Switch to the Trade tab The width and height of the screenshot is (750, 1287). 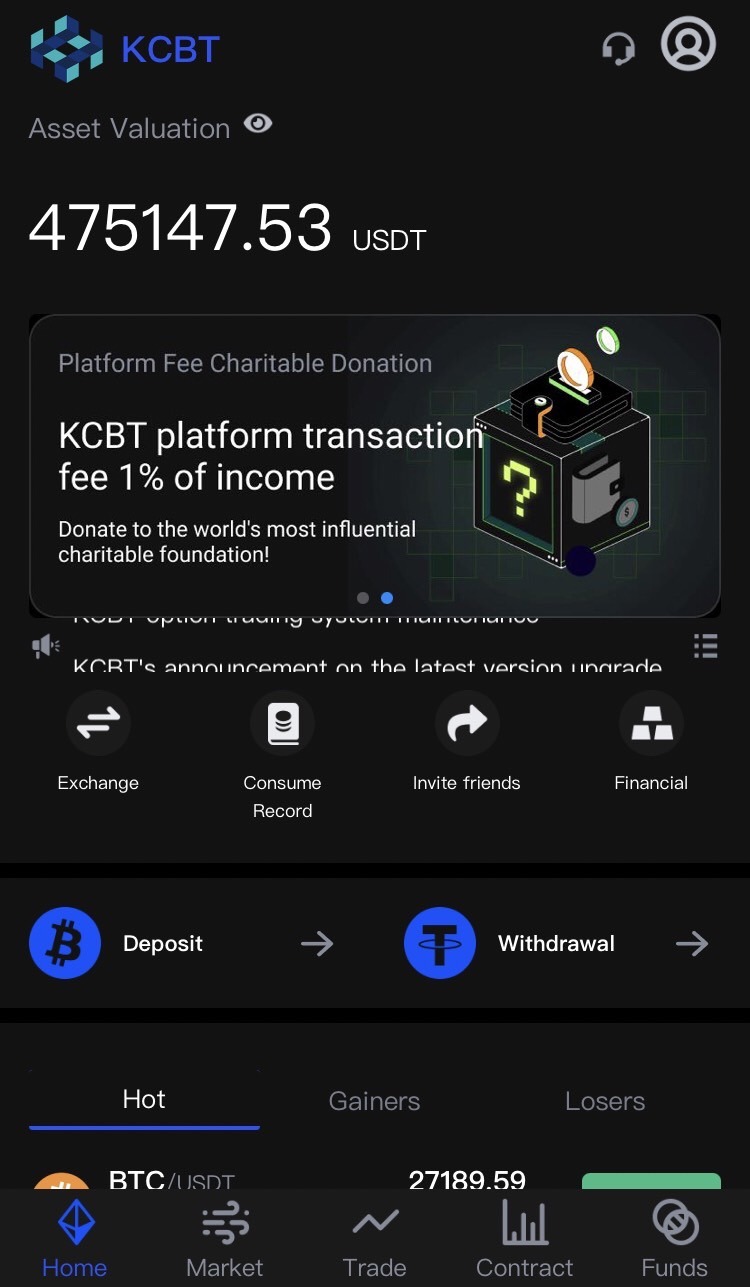375,1240
